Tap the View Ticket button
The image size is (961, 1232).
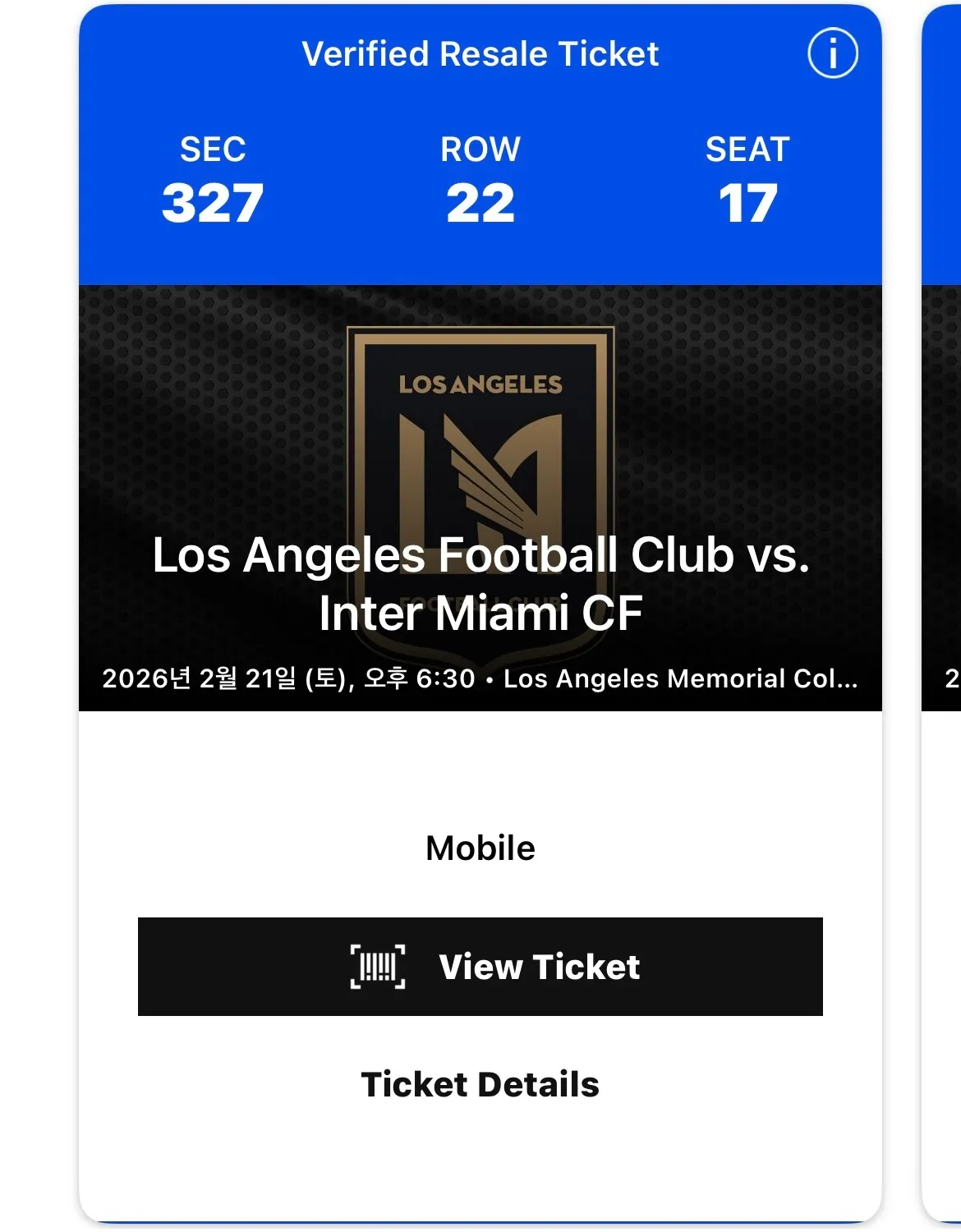[480, 967]
